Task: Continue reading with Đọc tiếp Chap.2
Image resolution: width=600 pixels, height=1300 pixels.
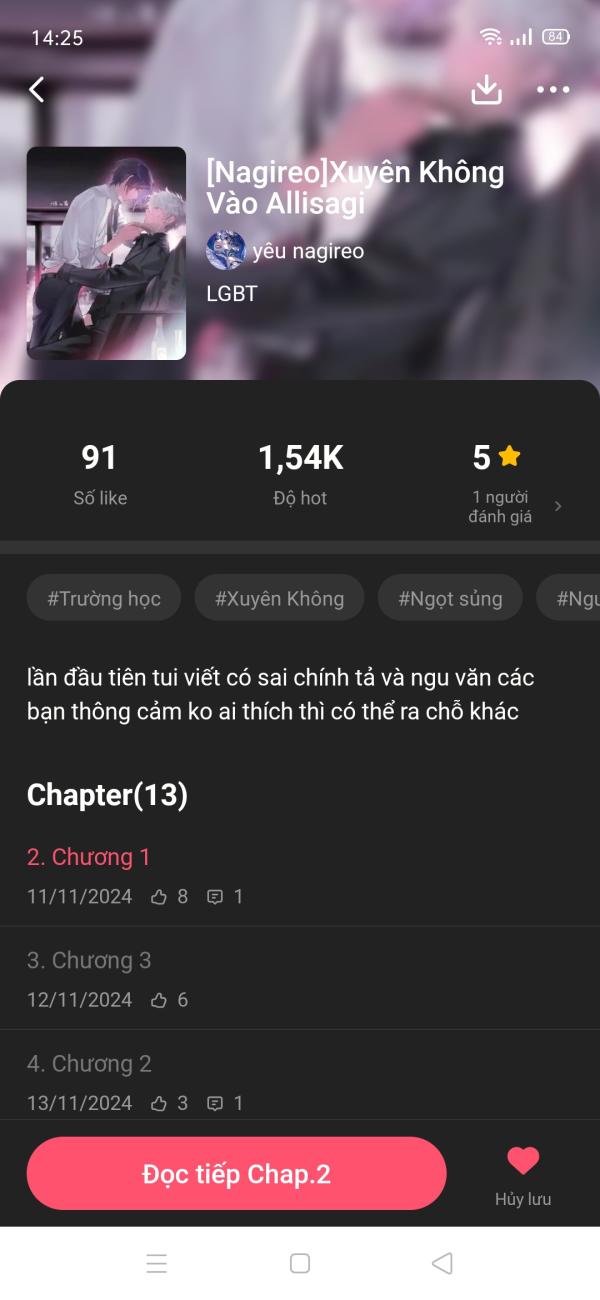Action: click(236, 1174)
